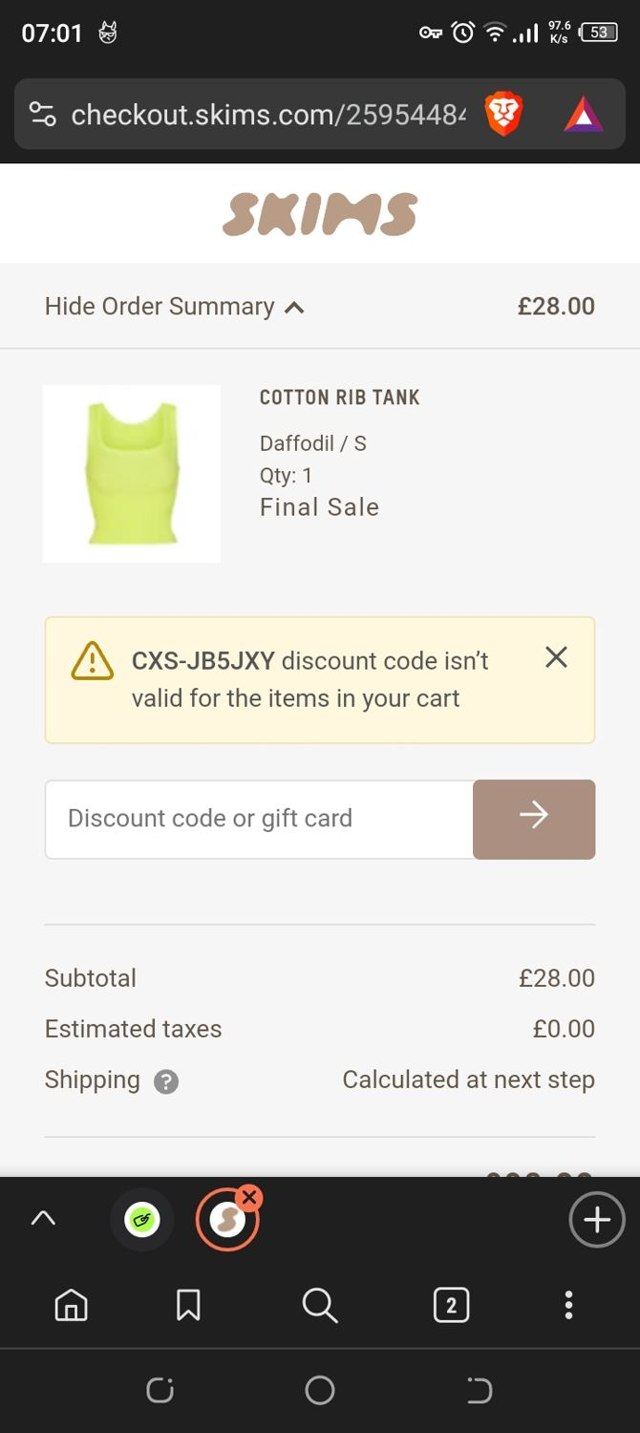Collapse the Hide Order Summary section
This screenshot has height=1433, width=640.
tap(174, 307)
